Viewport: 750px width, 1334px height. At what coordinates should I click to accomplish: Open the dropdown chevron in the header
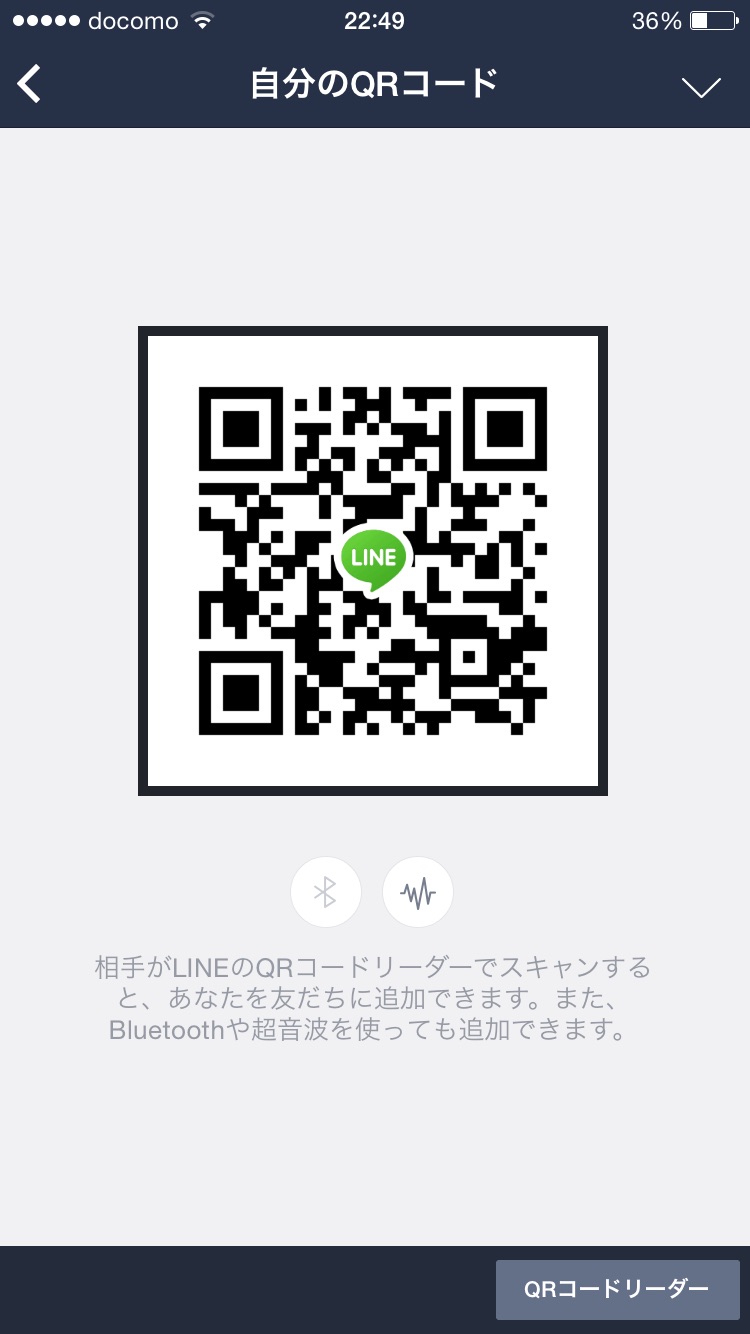[x=701, y=88]
